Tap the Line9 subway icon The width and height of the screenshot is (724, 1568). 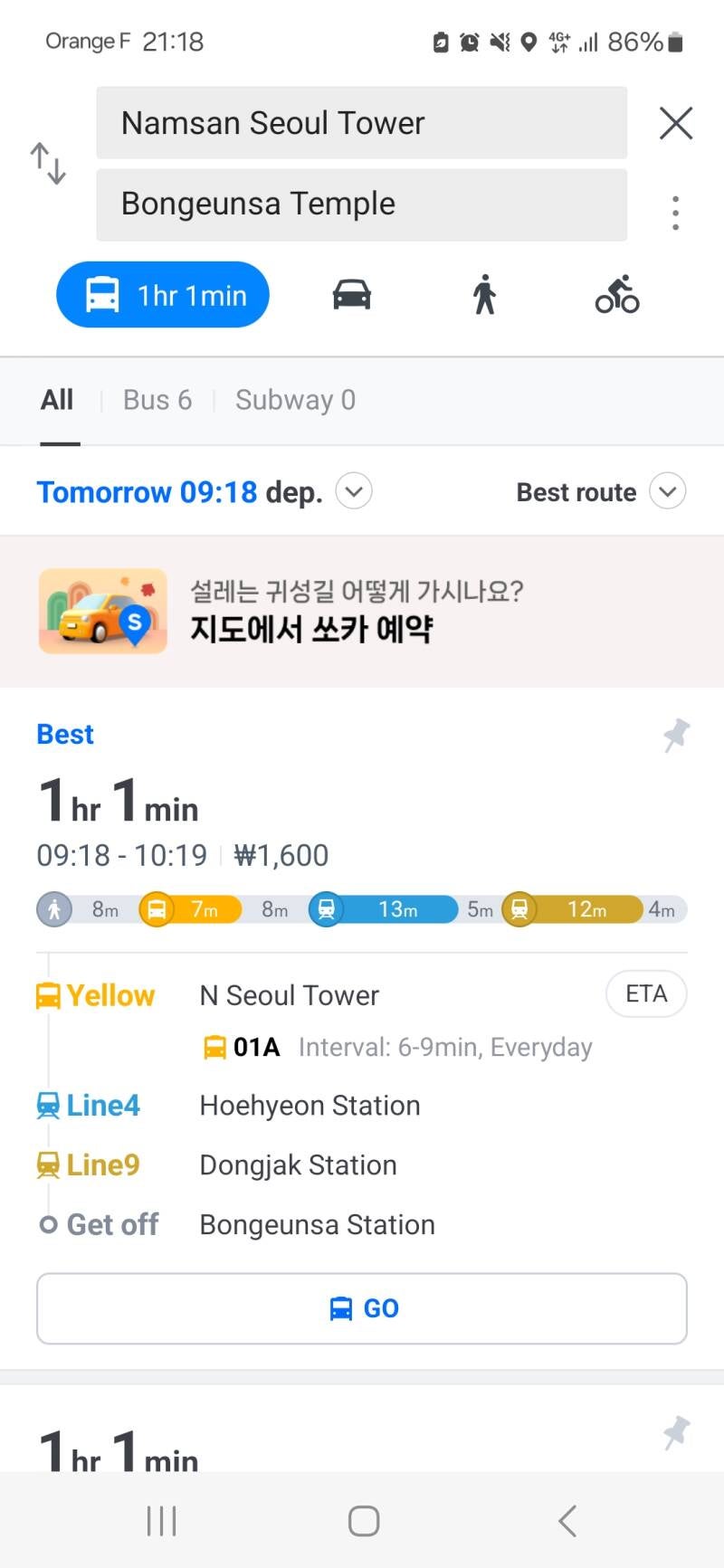(48, 1164)
